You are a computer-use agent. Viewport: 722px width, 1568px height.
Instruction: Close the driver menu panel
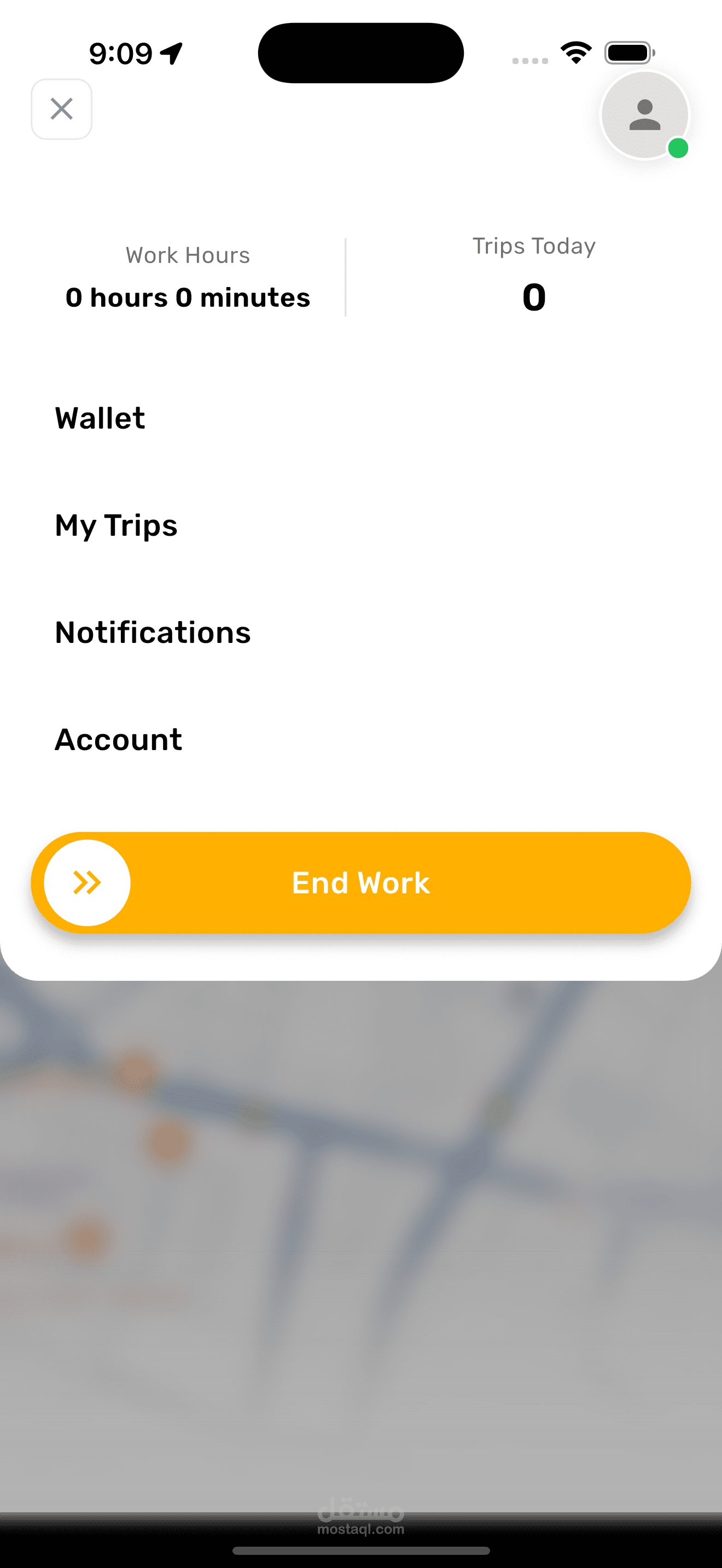click(x=61, y=109)
